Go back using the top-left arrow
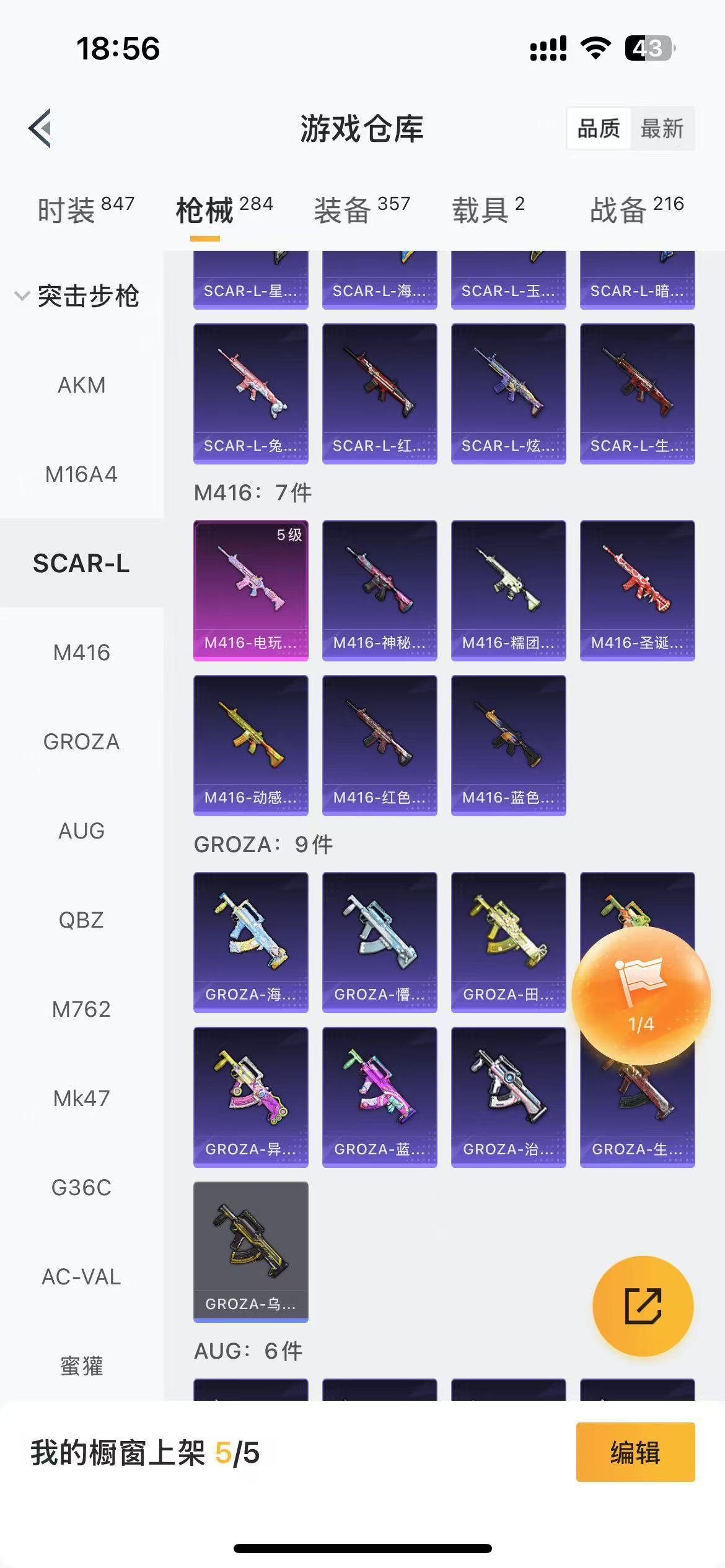This screenshot has height=1568, width=725. (40, 128)
